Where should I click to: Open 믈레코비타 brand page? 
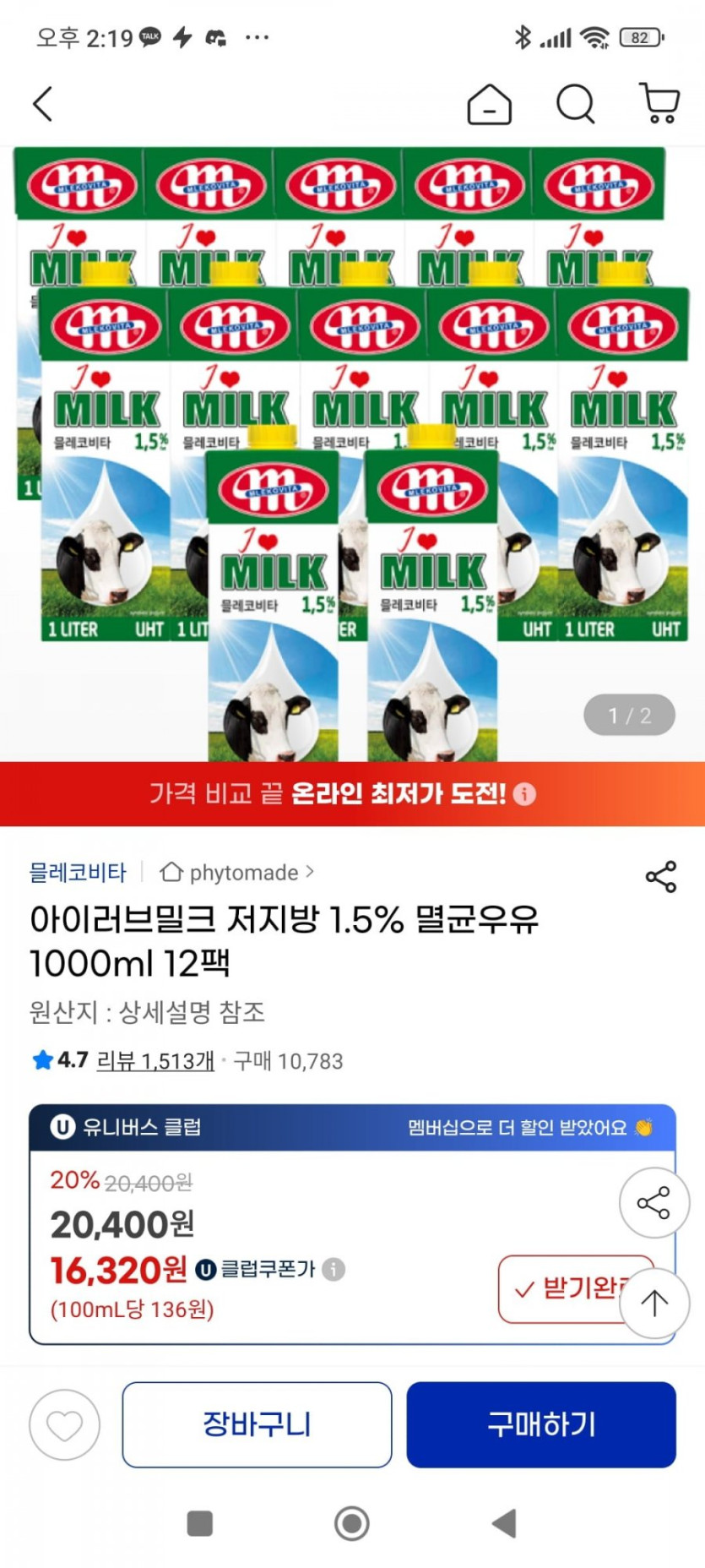tap(76, 873)
